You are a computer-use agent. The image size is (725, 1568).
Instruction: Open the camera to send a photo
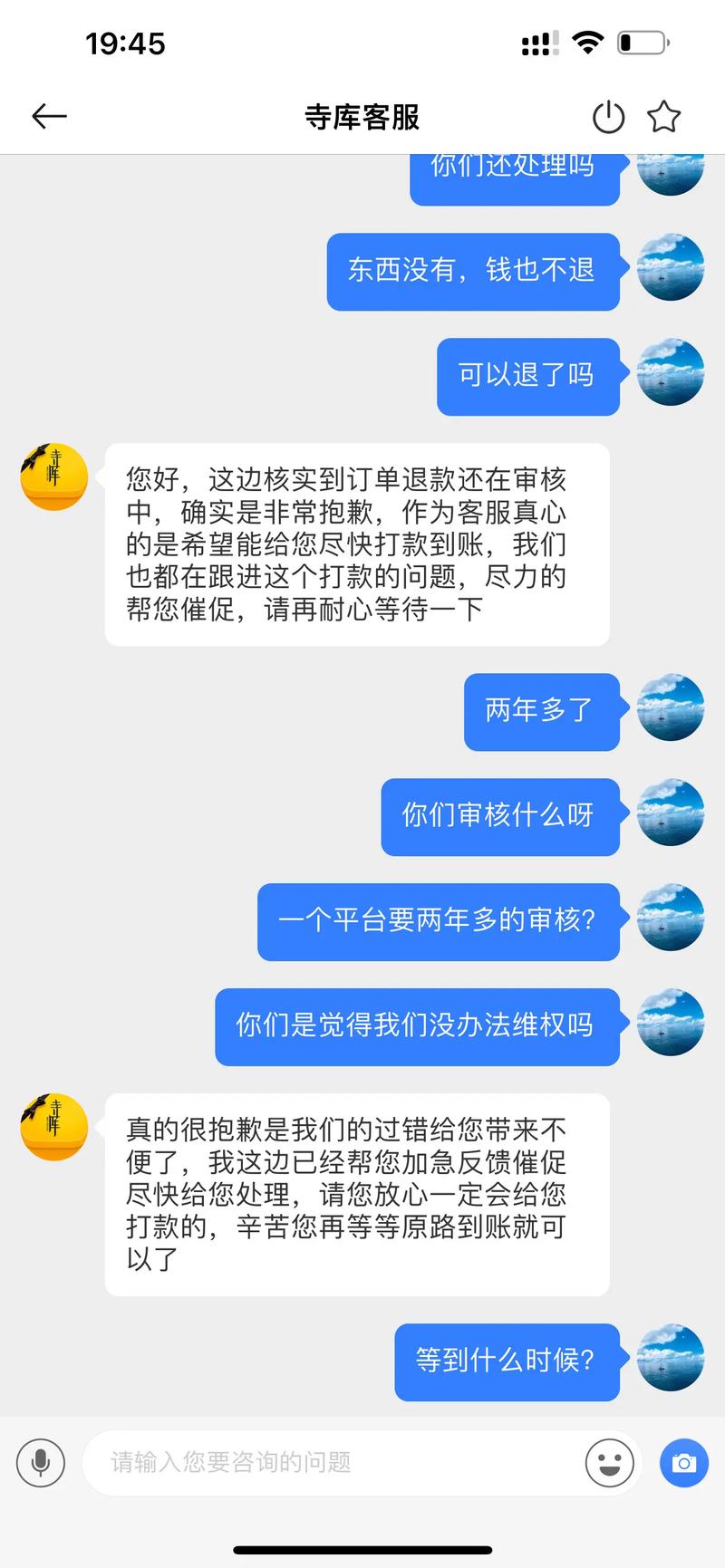pyautogui.click(x=683, y=1462)
